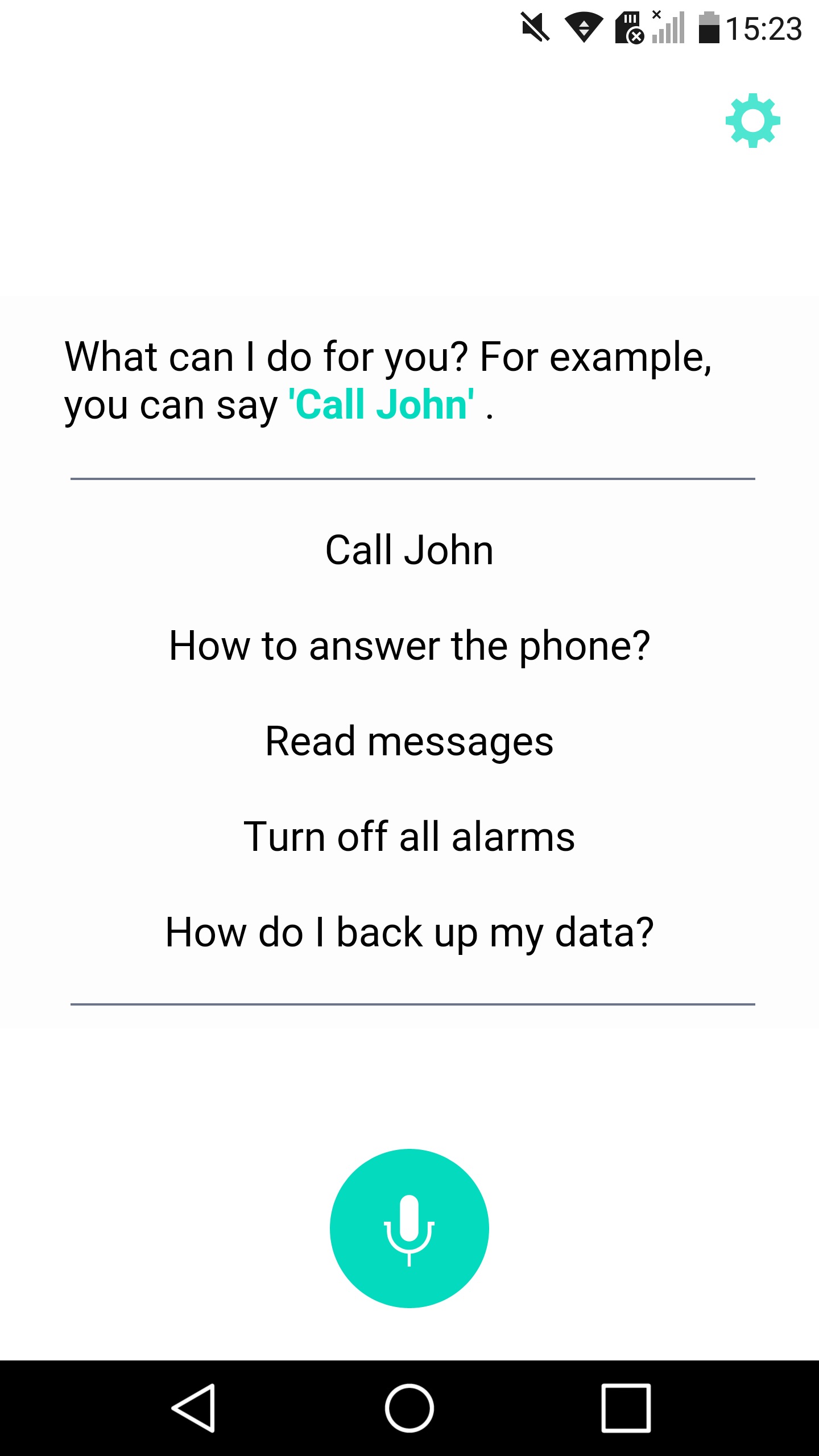Viewport: 819px width, 1456px height.
Task: Tap the 'Read messages' suggestion
Action: point(409,742)
